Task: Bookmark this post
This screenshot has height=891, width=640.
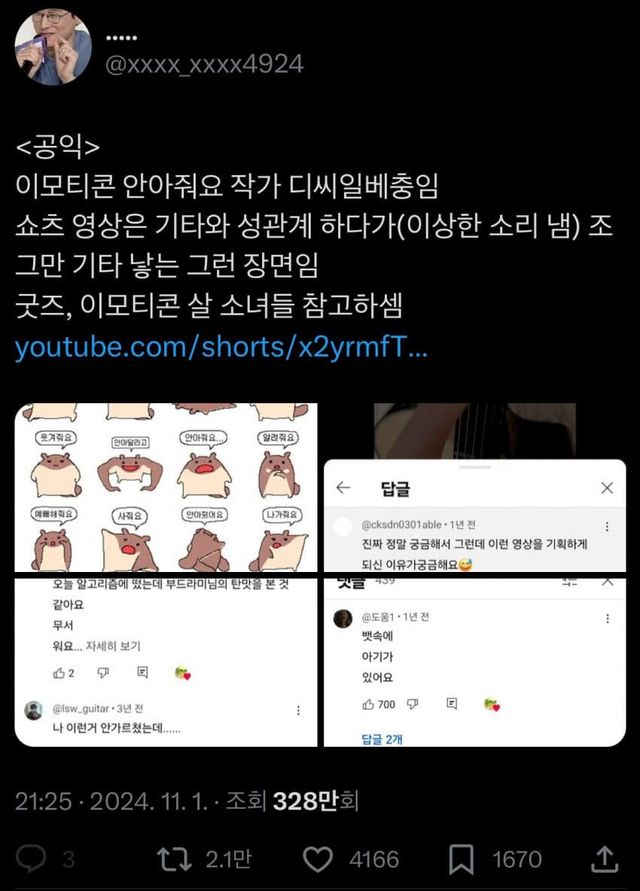Action: click(461, 858)
